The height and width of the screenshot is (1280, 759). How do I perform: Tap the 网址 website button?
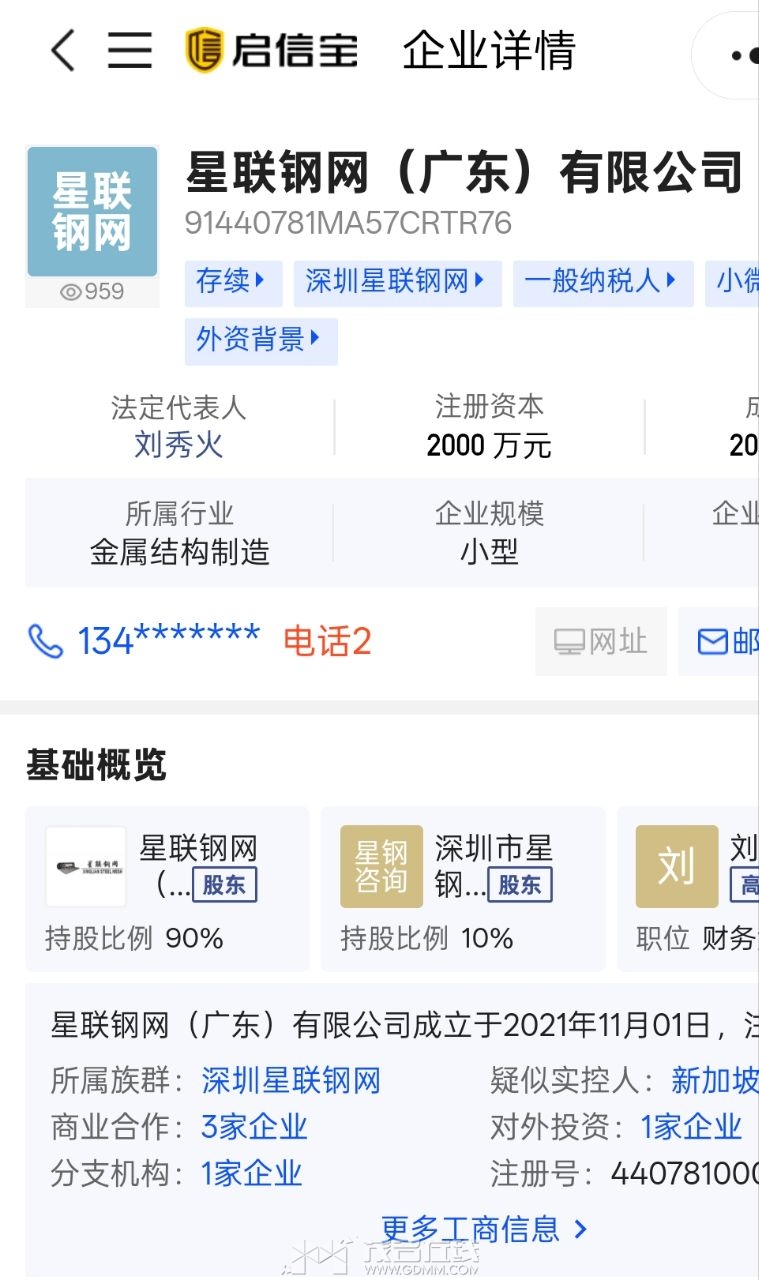[x=601, y=641]
